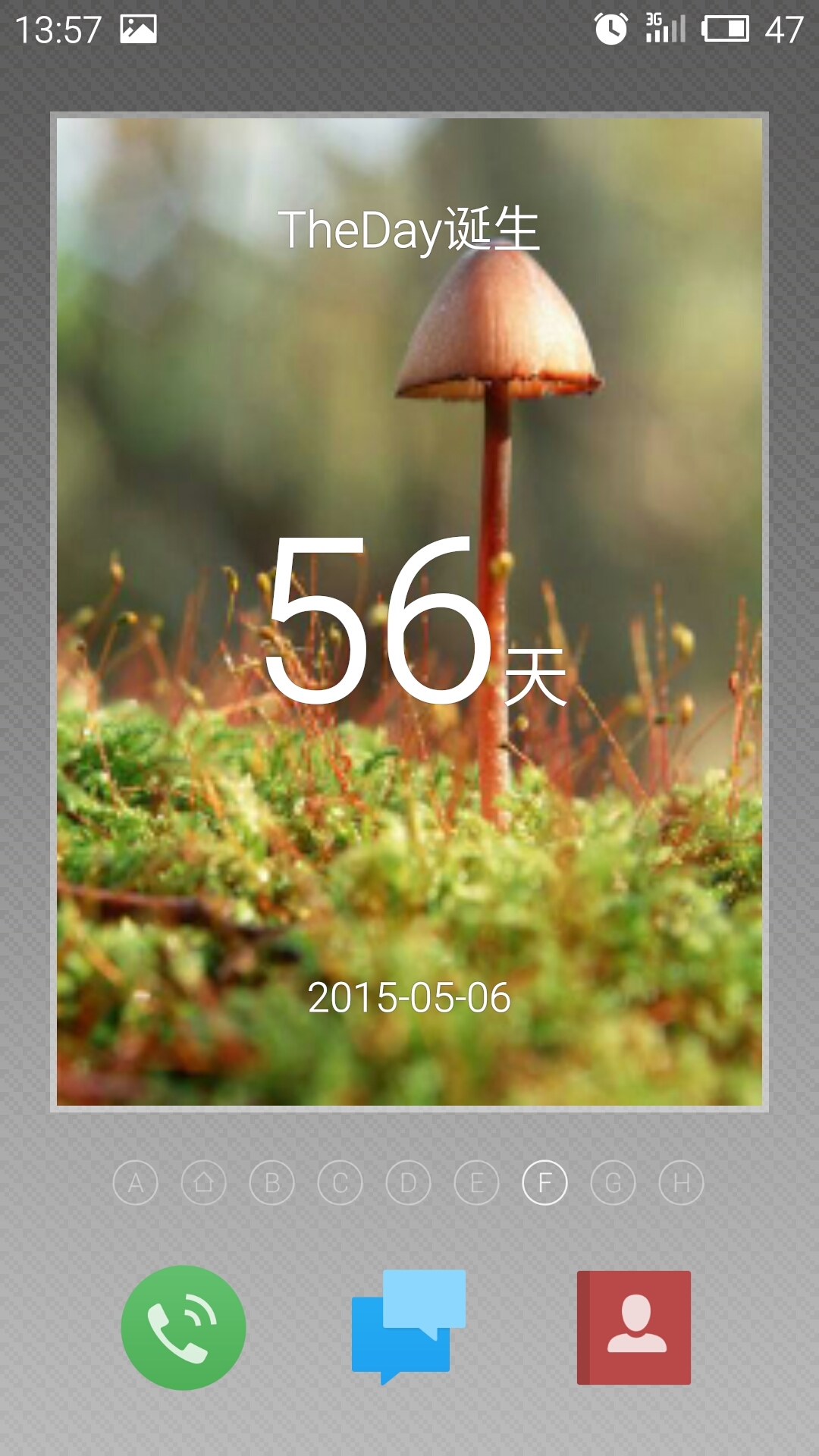Image resolution: width=819 pixels, height=1456 pixels.
Task: Switch to page E indicator
Action: tap(477, 1182)
